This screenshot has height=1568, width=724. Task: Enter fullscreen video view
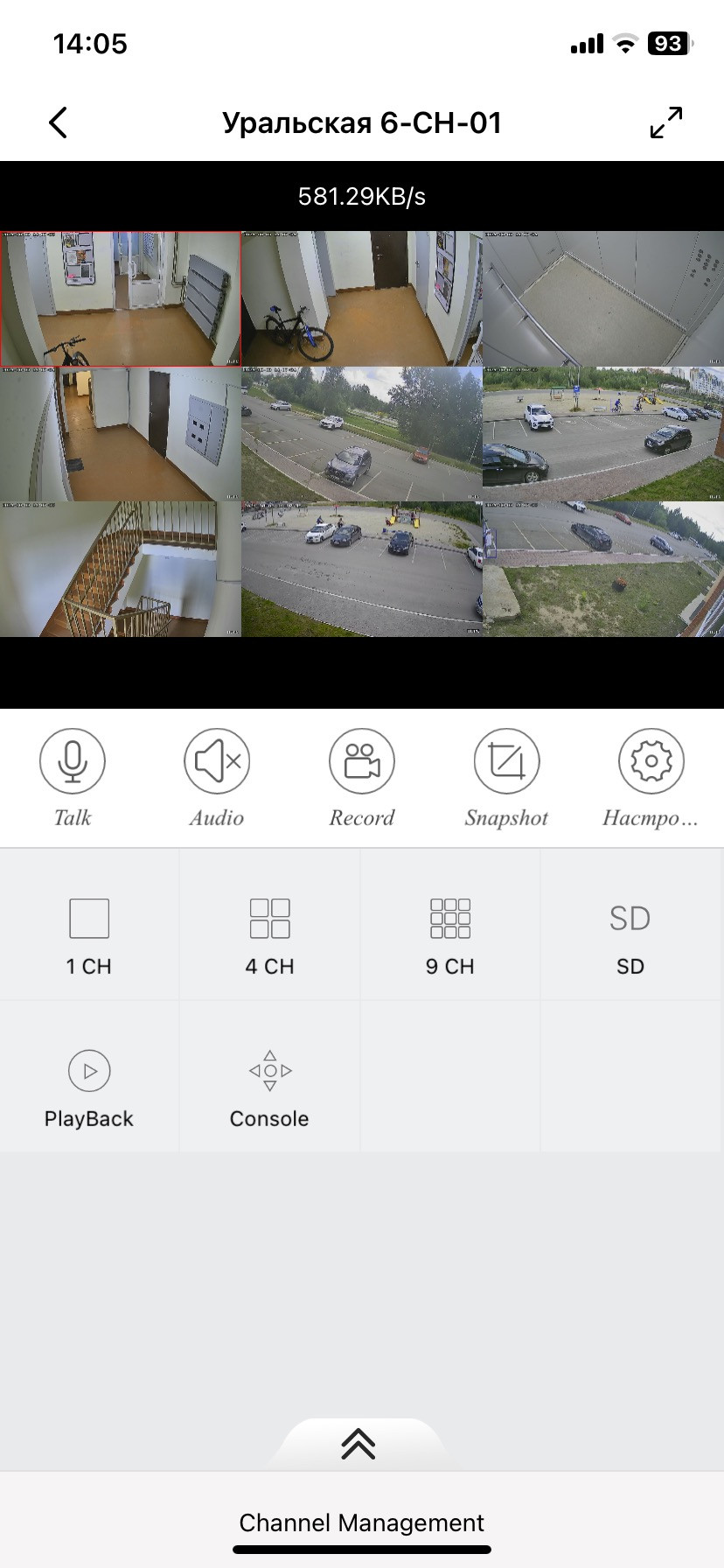(x=666, y=122)
